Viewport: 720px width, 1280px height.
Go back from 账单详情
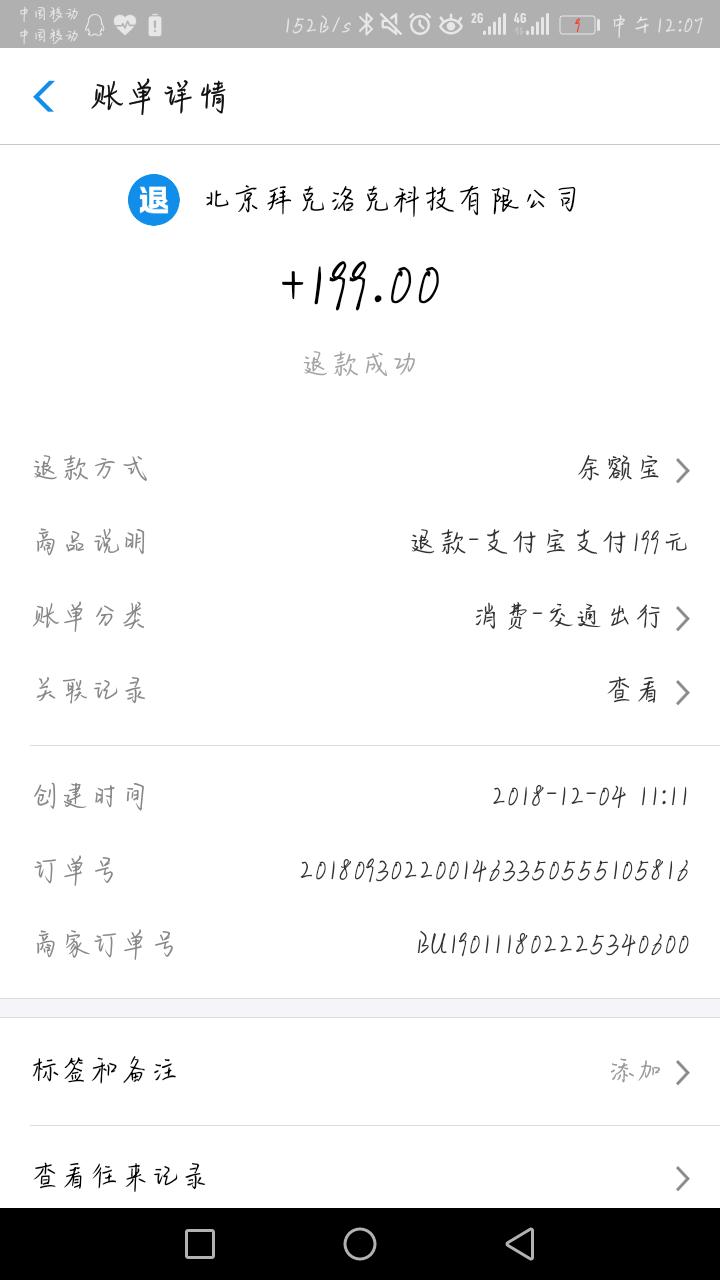tap(43, 97)
